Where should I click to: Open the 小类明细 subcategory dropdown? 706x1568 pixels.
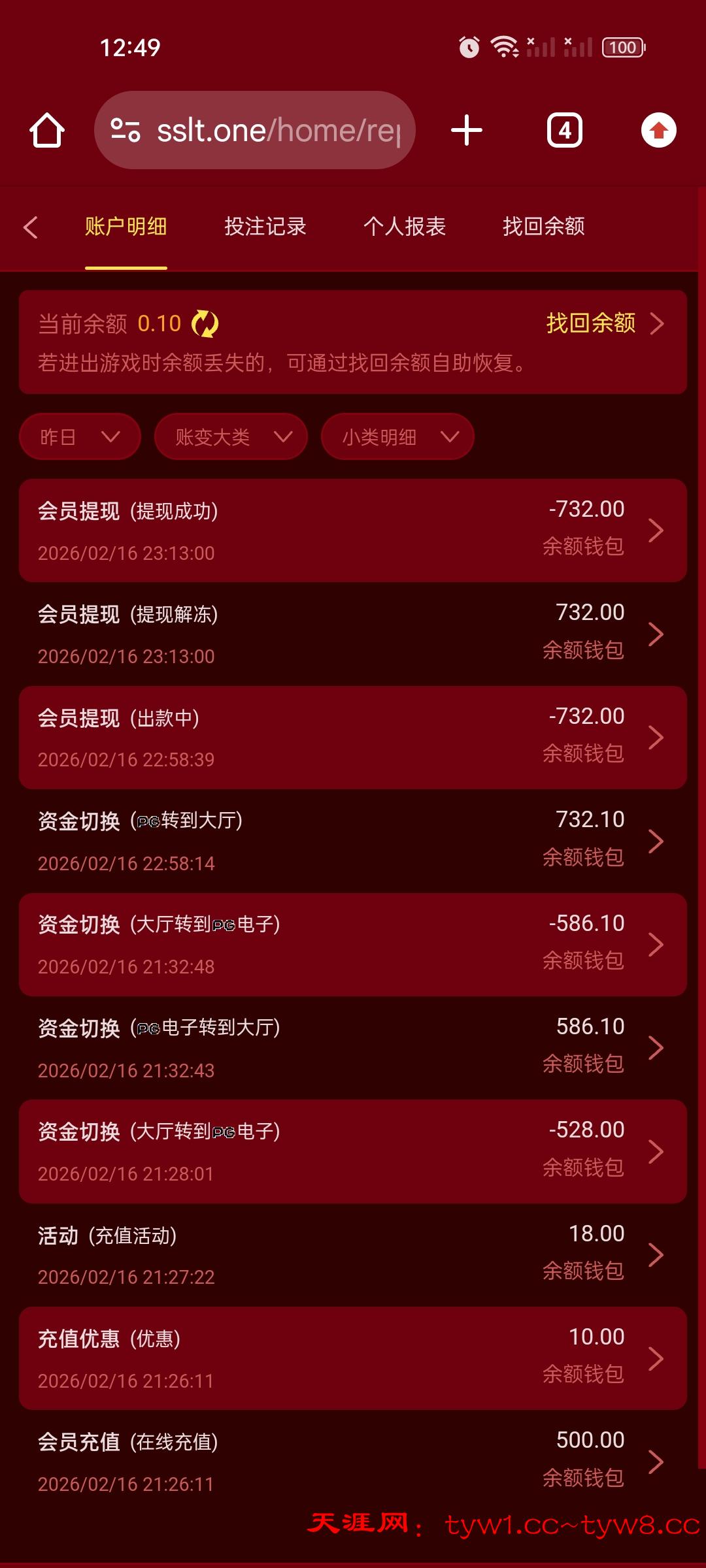pos(396,436)
